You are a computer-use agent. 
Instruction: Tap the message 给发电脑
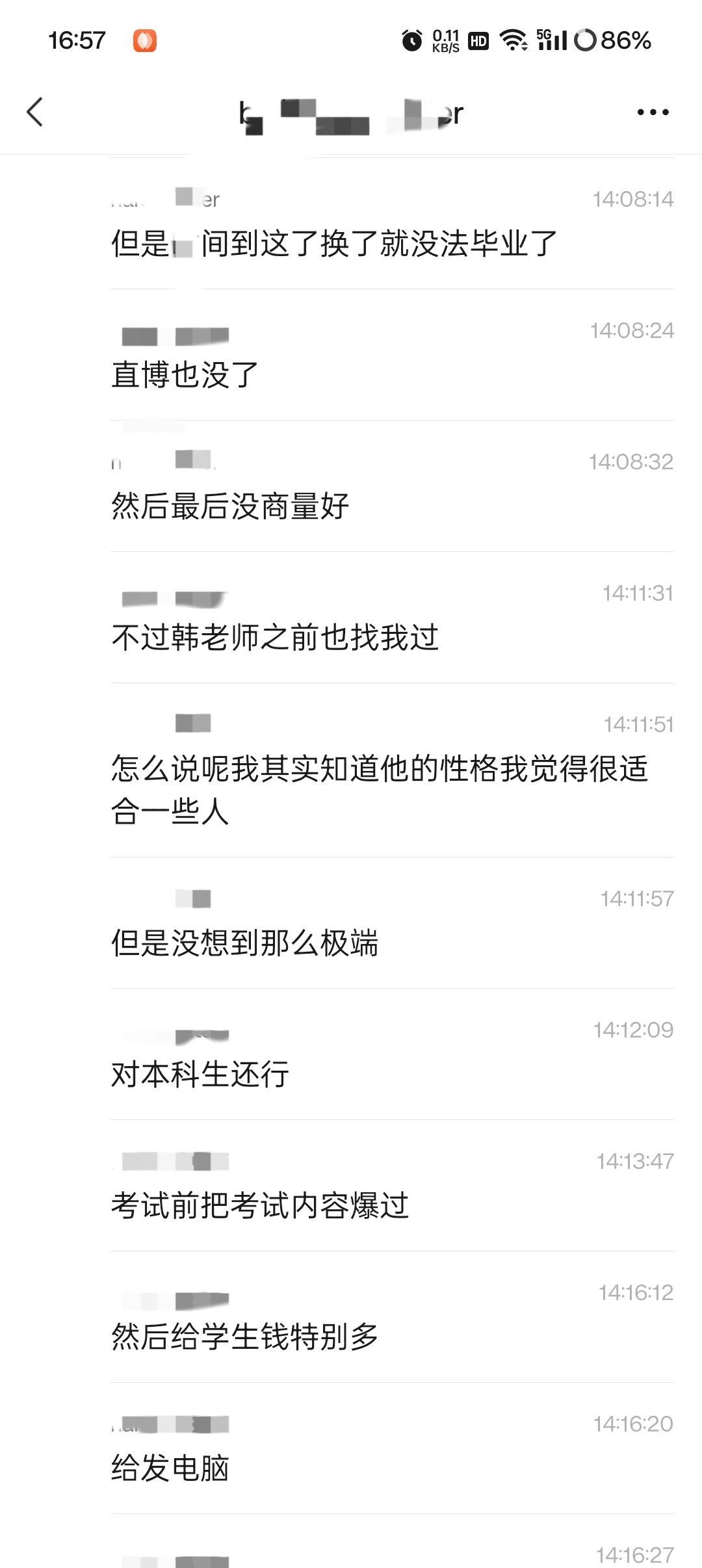[x=170, y=1469]
